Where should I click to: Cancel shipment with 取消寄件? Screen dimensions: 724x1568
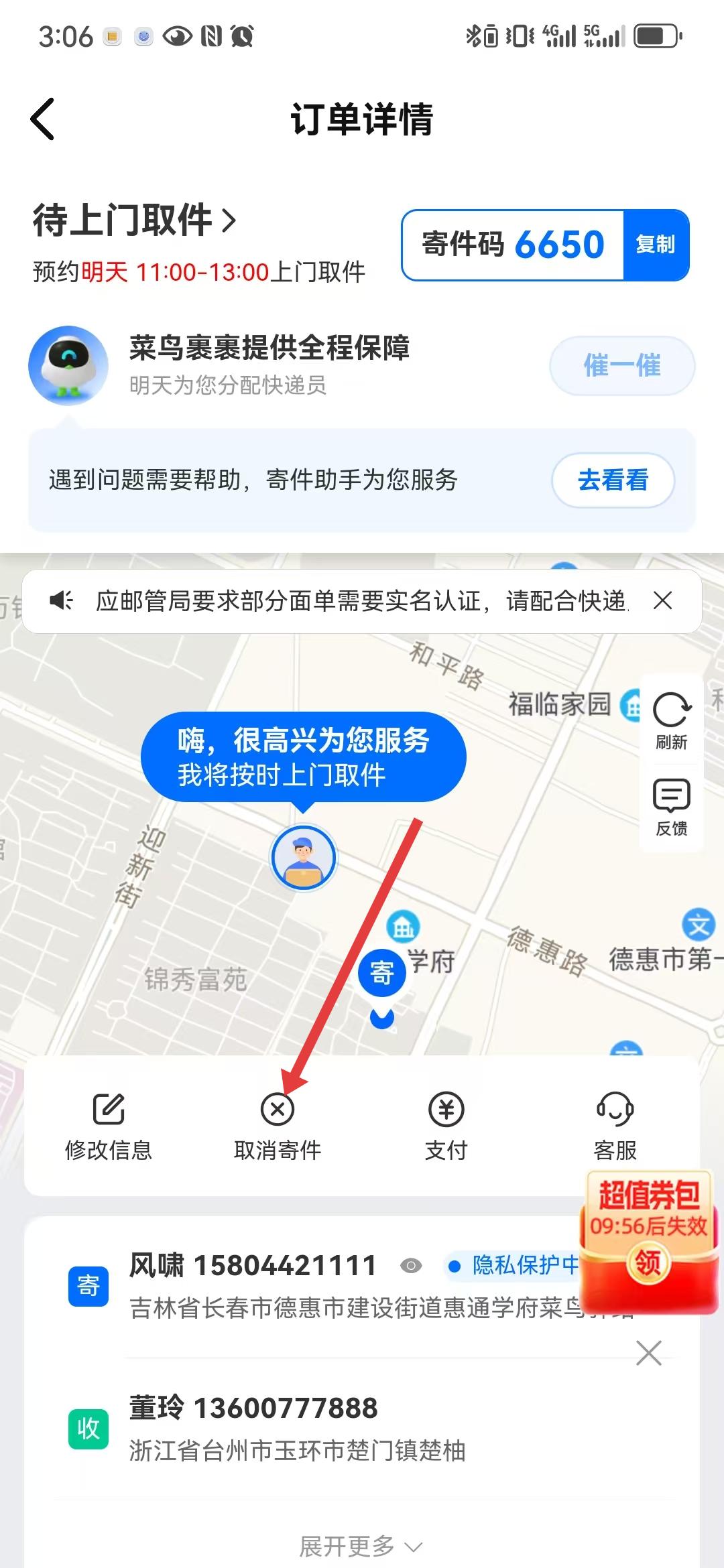point(277,1127)
